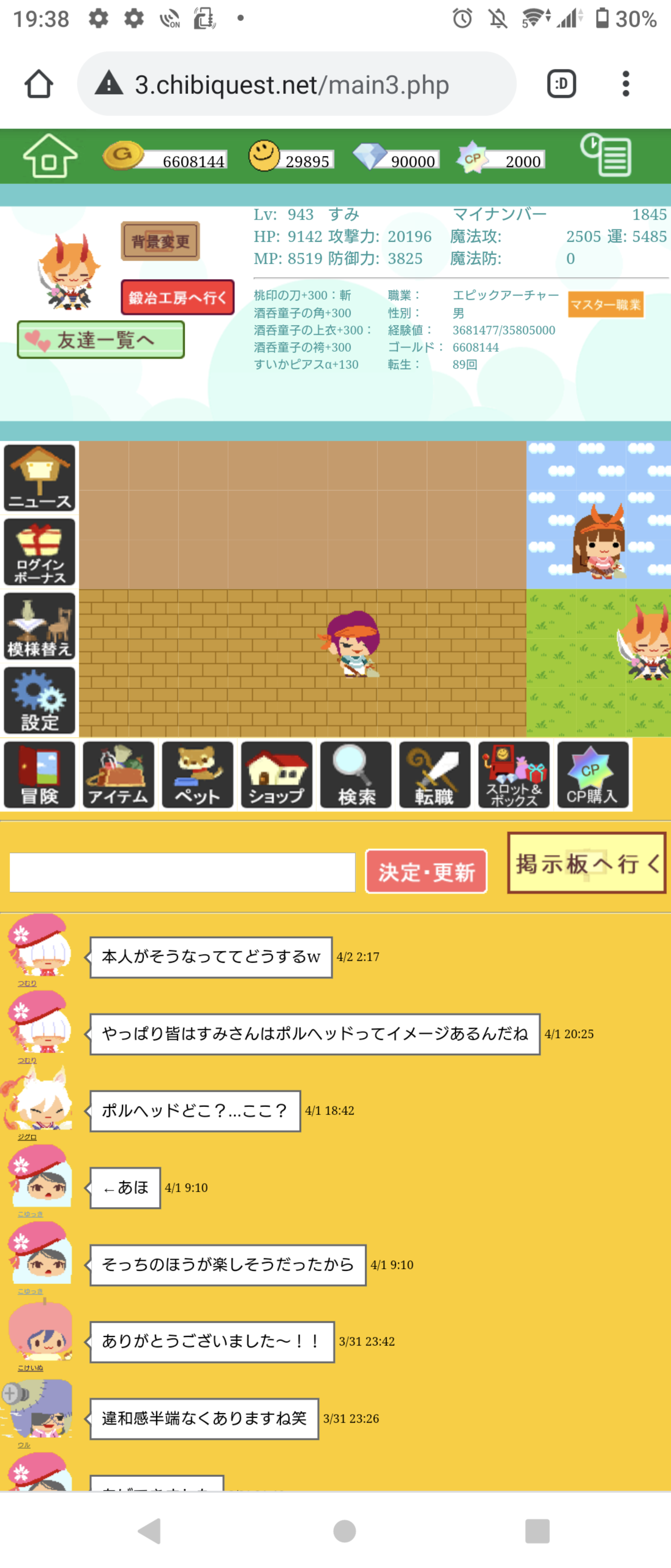Screen dimensions: 671x1568
Task: Go to the forge via 鍛冶工房へ行く
Action: click(x=177, y=297)
